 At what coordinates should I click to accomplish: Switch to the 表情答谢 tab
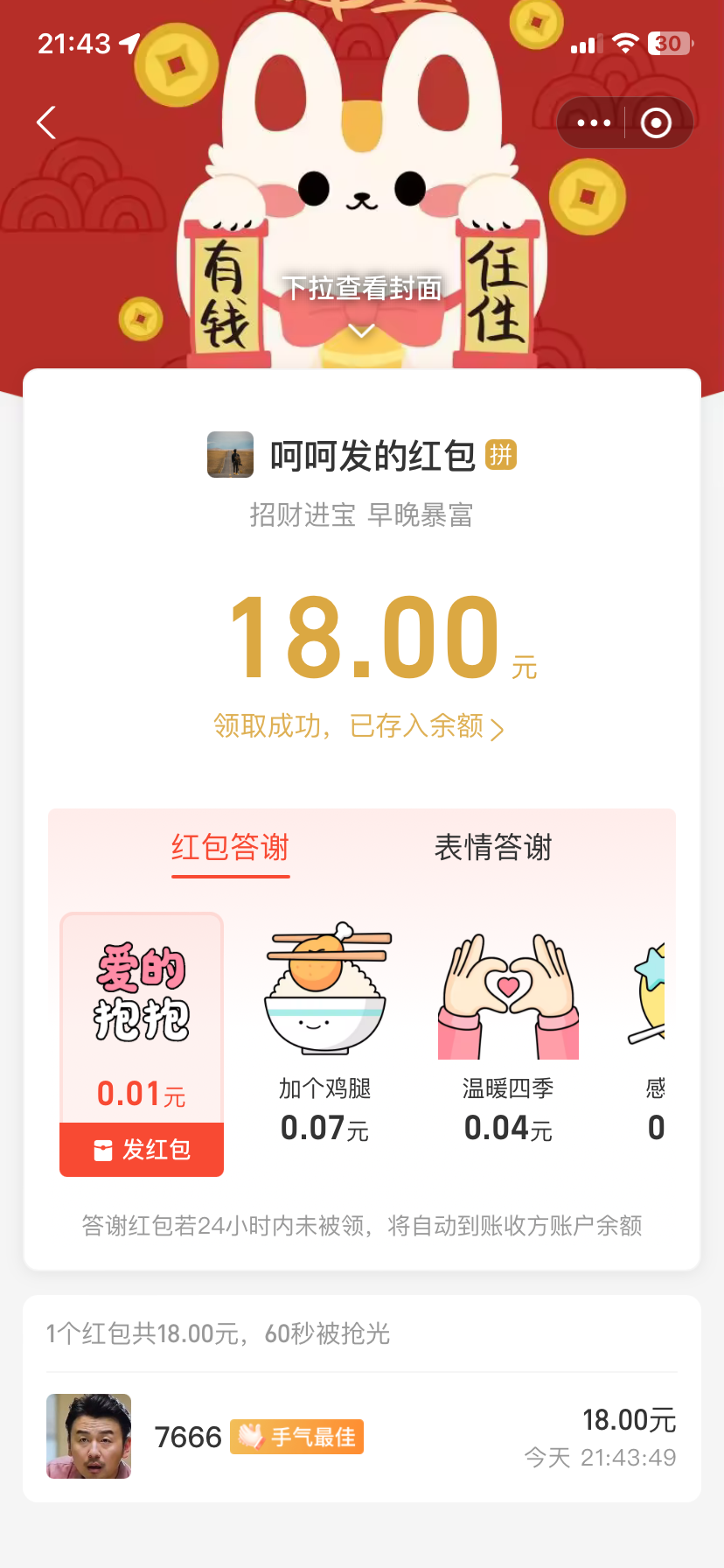point(493,847)
